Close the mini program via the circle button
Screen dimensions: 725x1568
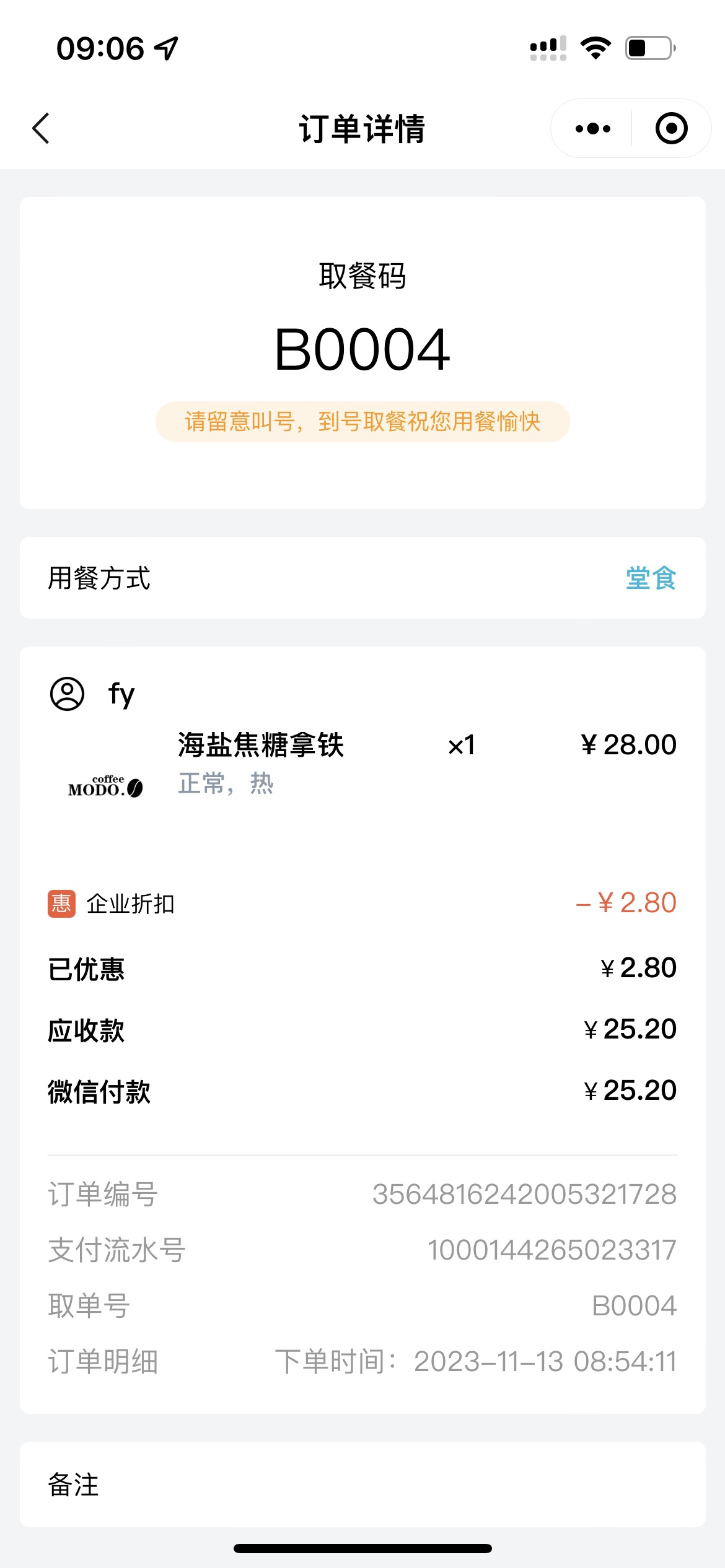pos(671,128)
